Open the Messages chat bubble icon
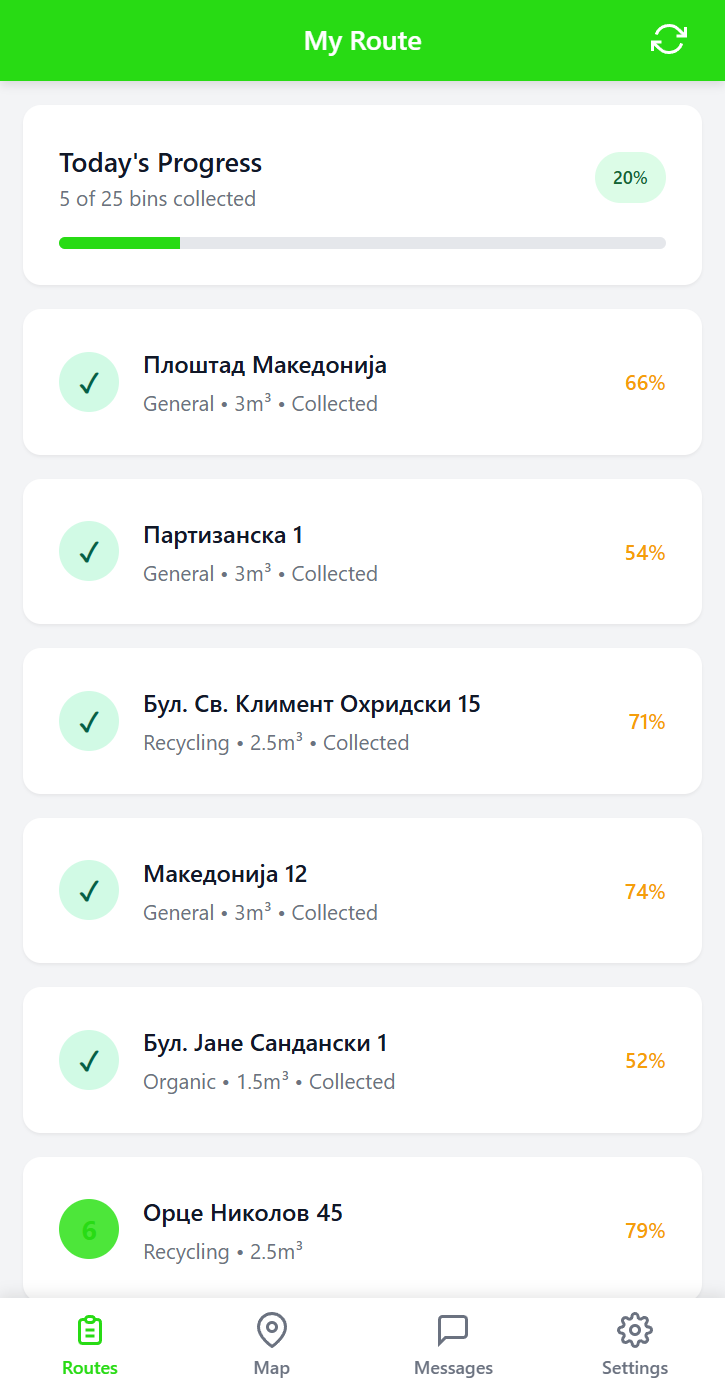Screen dimensions: 725x1389 pos(453,1331)
